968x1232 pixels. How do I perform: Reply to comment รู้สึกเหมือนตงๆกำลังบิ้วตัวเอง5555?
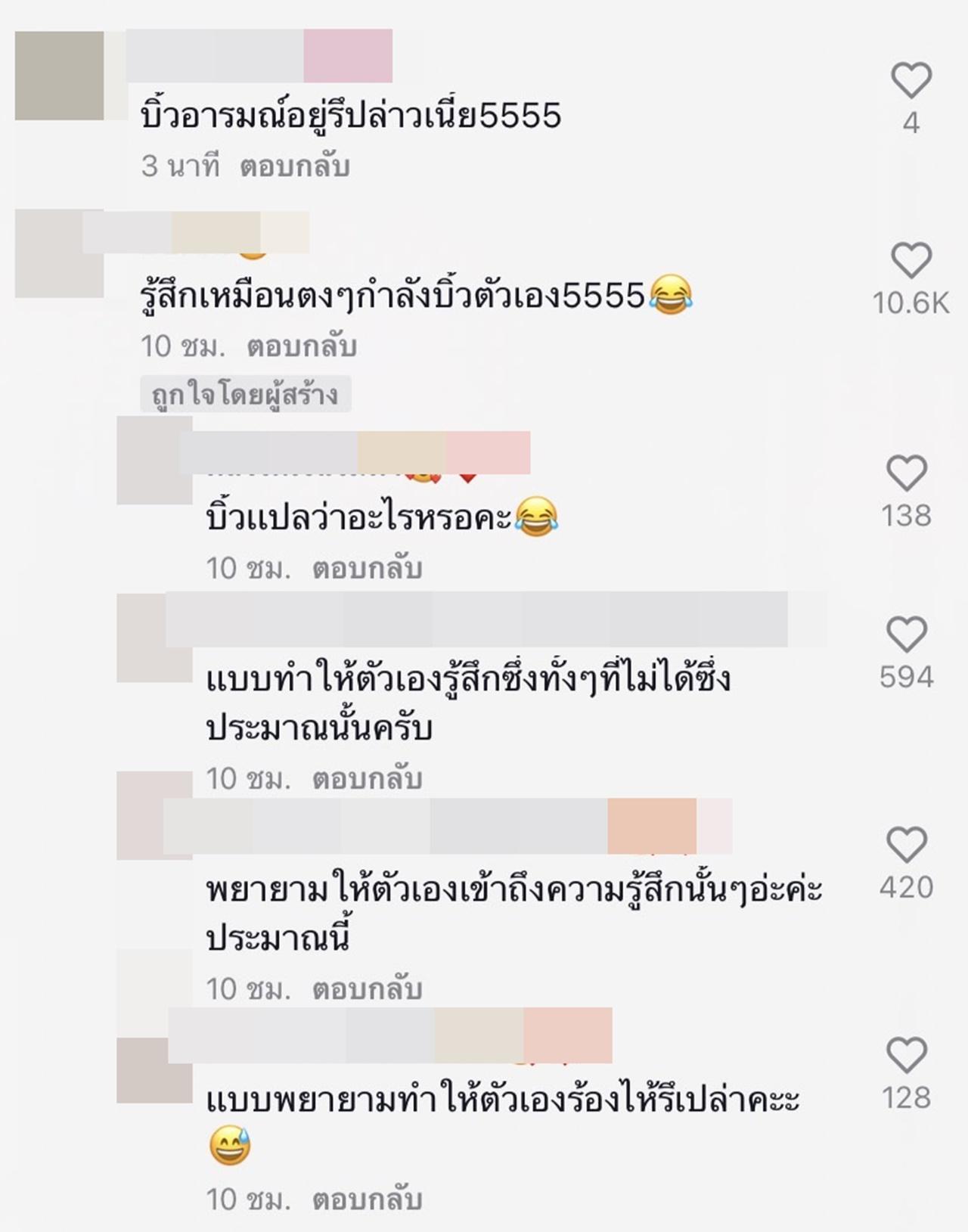(301, 346)
